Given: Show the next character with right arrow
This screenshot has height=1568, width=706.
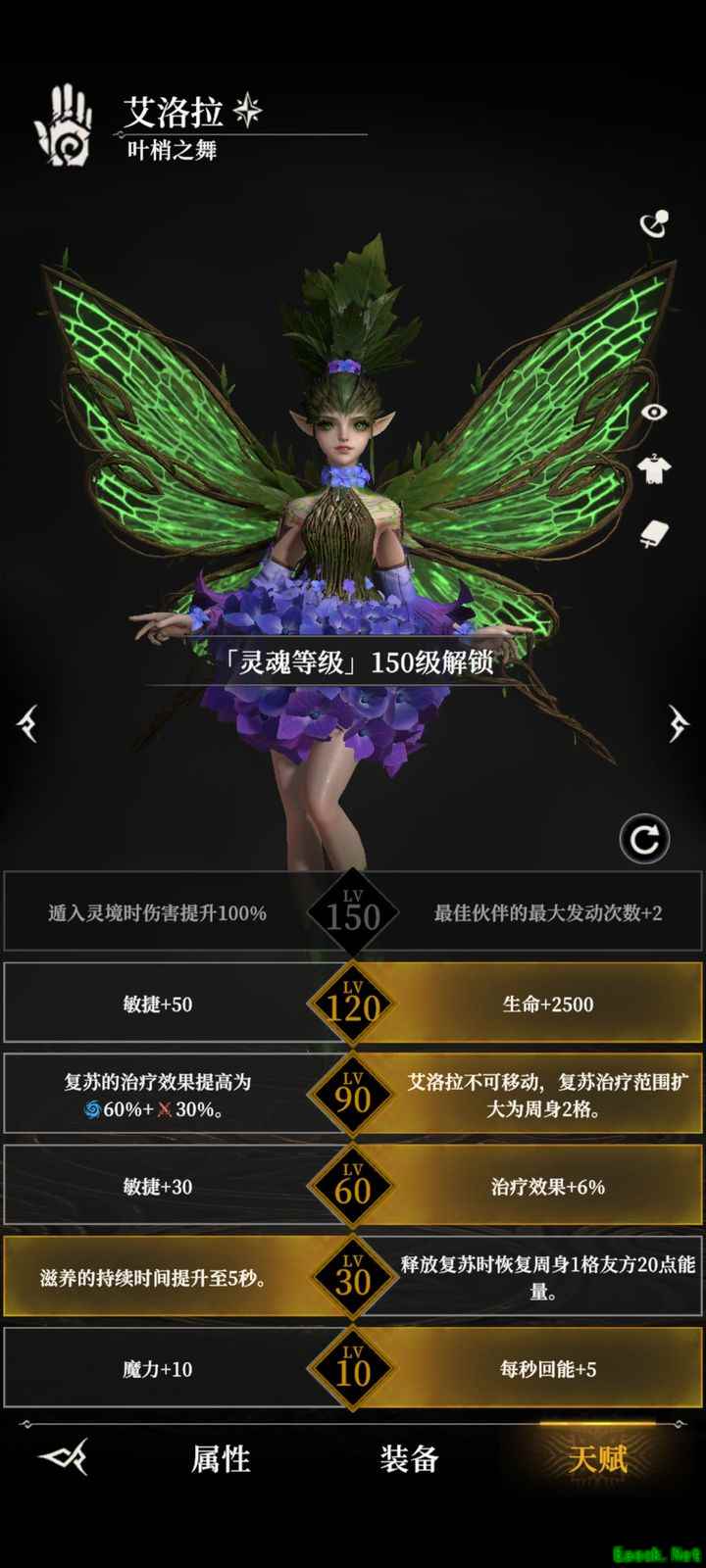Looking at the screenshot, I should tap(679, 724).
